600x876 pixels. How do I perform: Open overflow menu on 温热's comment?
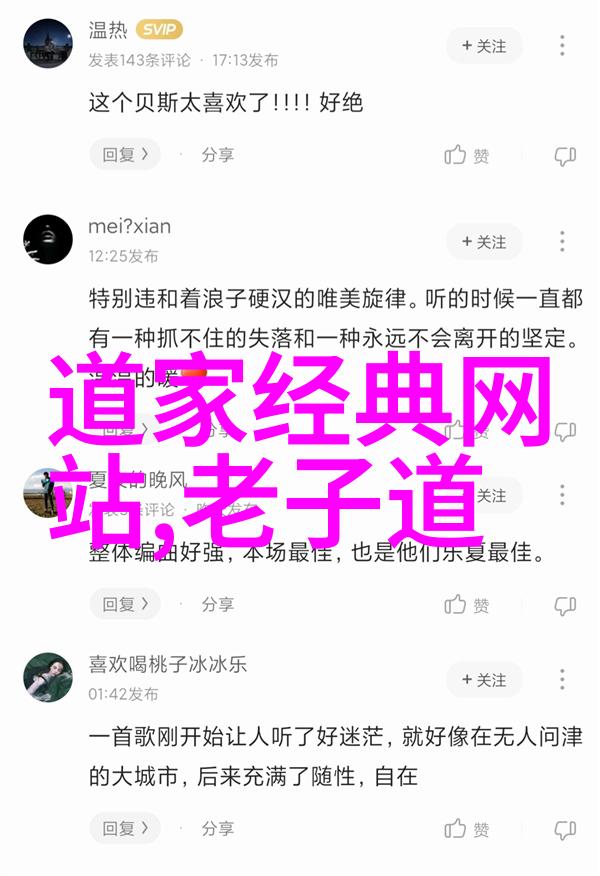(x=563, y=46)
